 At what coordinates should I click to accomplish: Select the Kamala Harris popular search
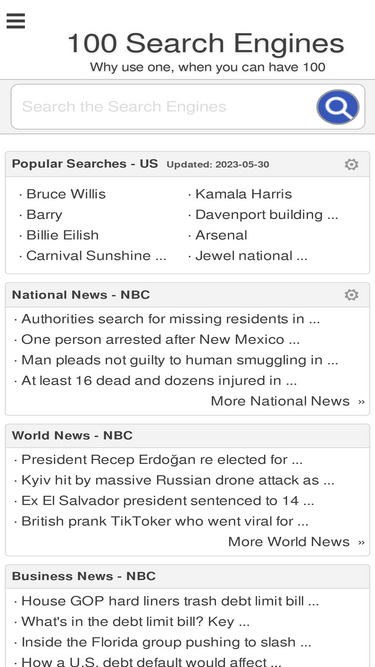pyautogui.click(x=243, y=194)
